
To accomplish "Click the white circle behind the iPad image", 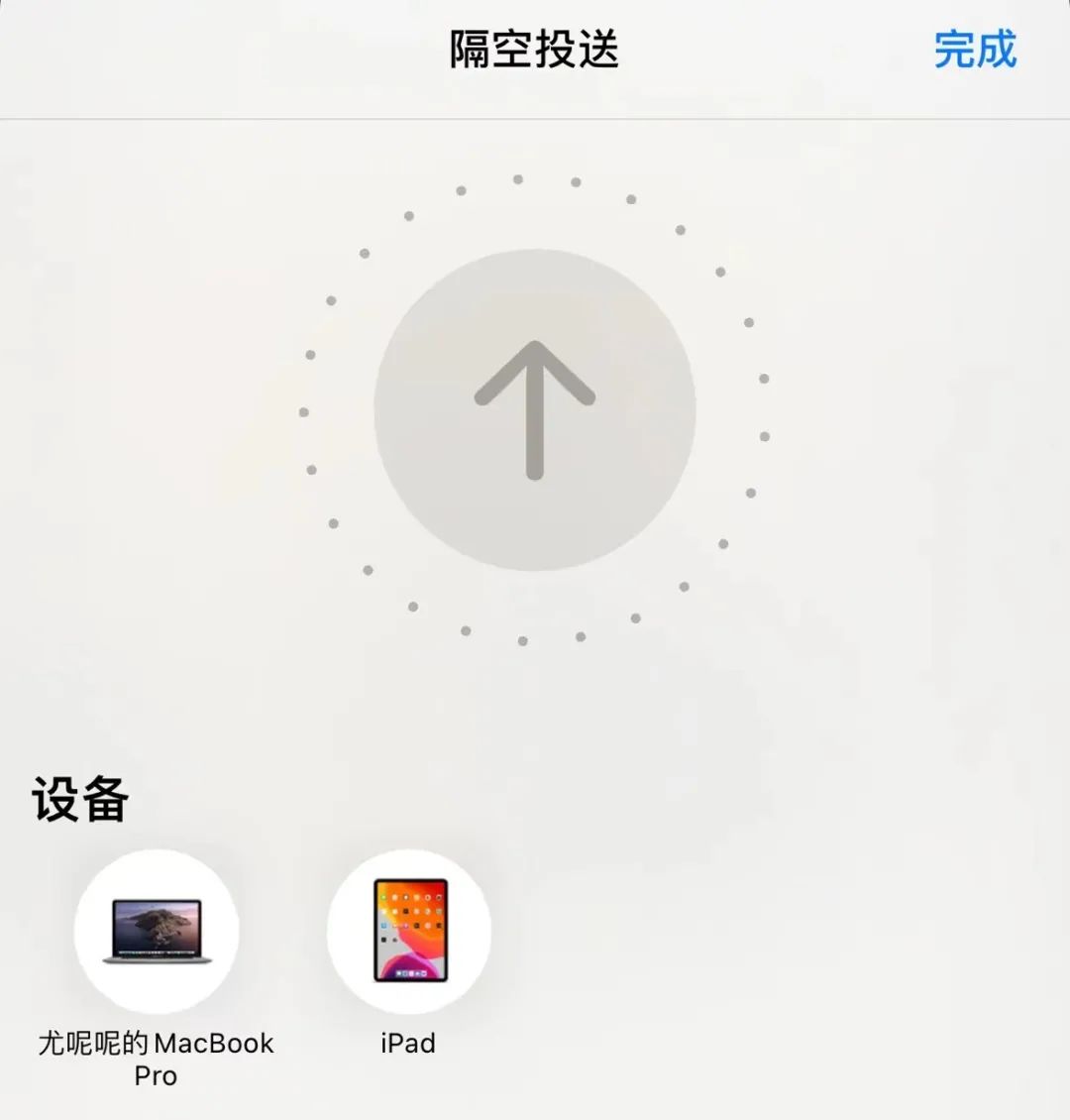I will [x=408, y=929].
